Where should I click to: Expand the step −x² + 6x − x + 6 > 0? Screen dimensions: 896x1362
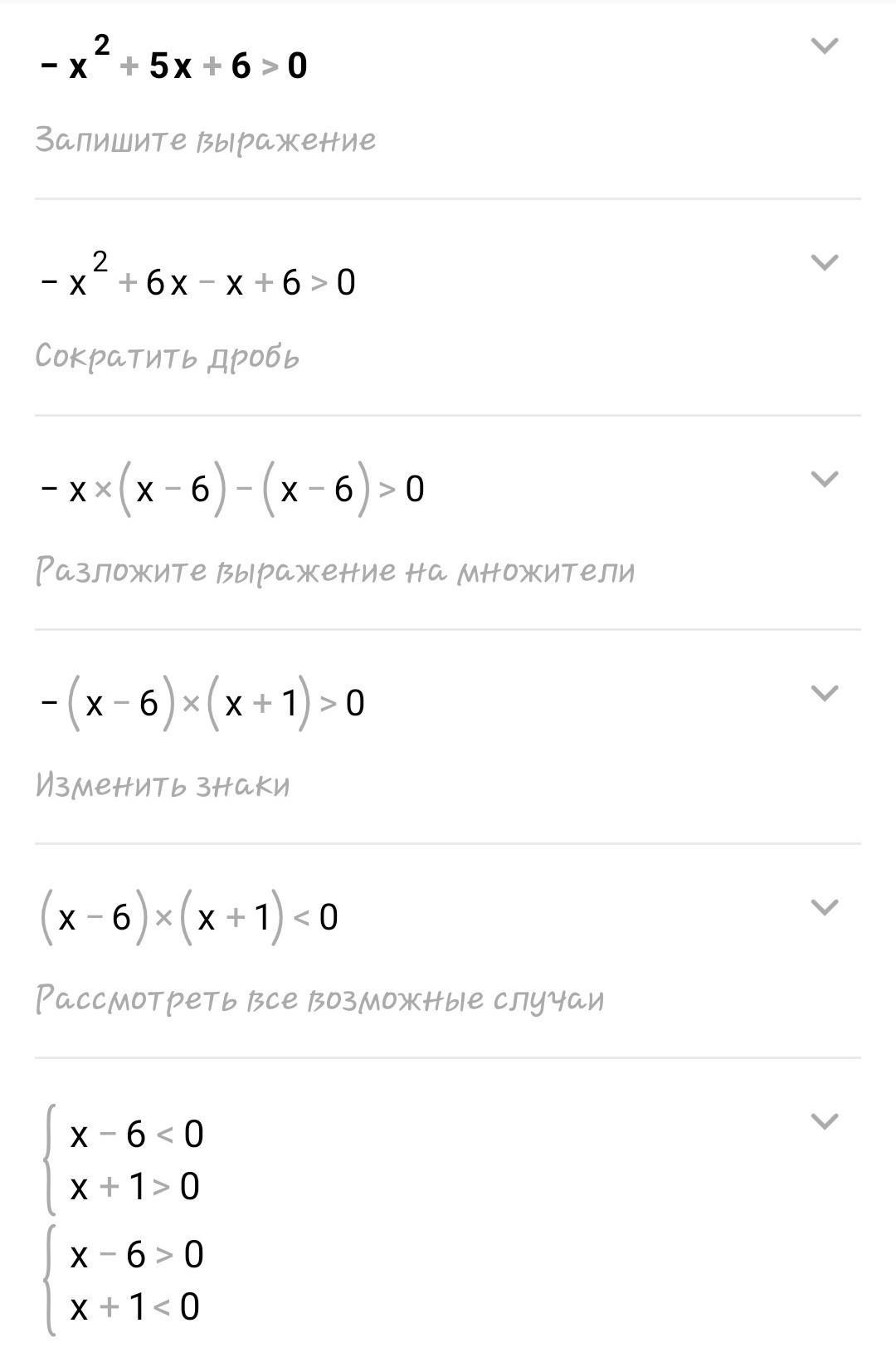[824, 263]
